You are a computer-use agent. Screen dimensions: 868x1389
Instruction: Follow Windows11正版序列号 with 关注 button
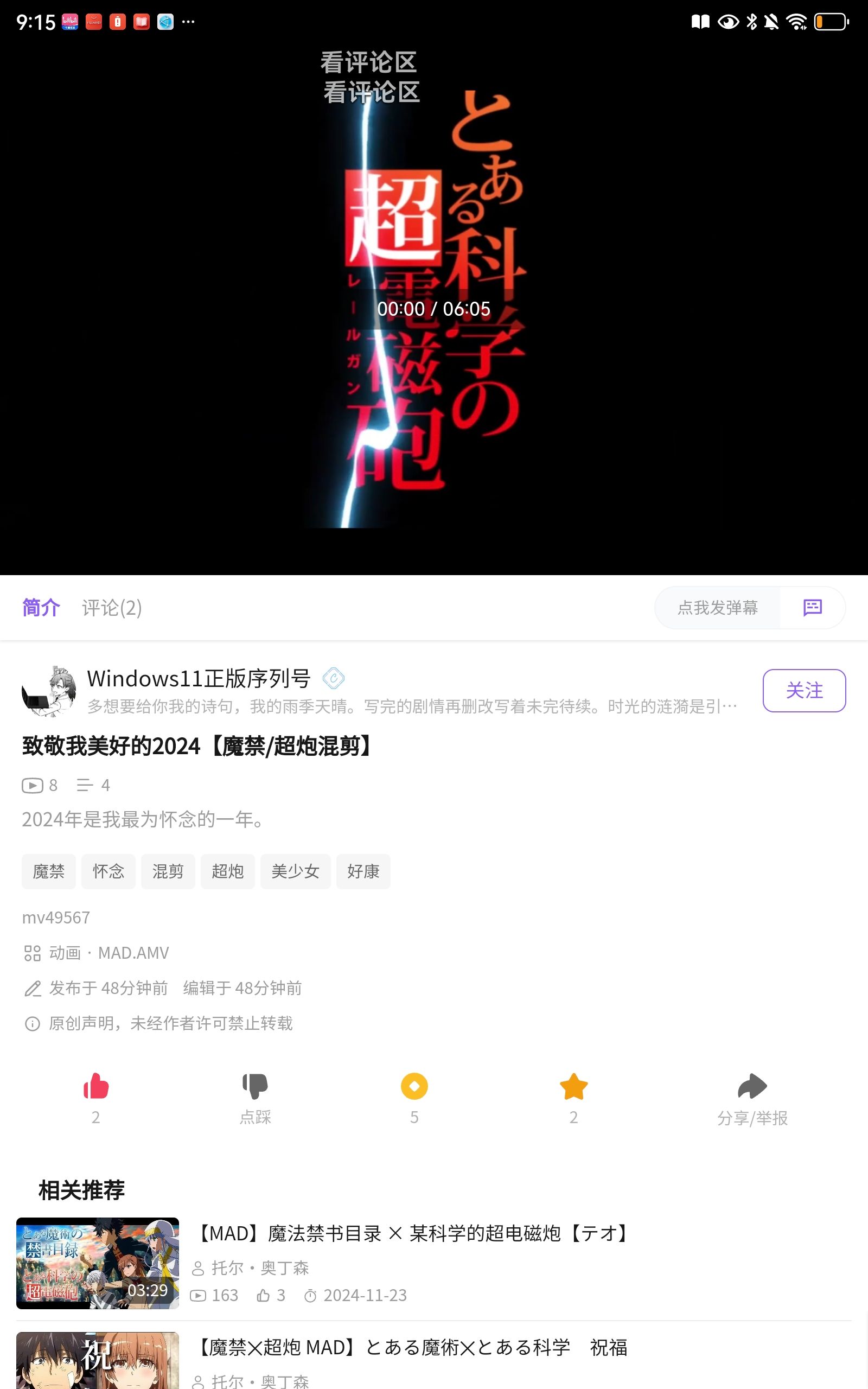(803, 690)
